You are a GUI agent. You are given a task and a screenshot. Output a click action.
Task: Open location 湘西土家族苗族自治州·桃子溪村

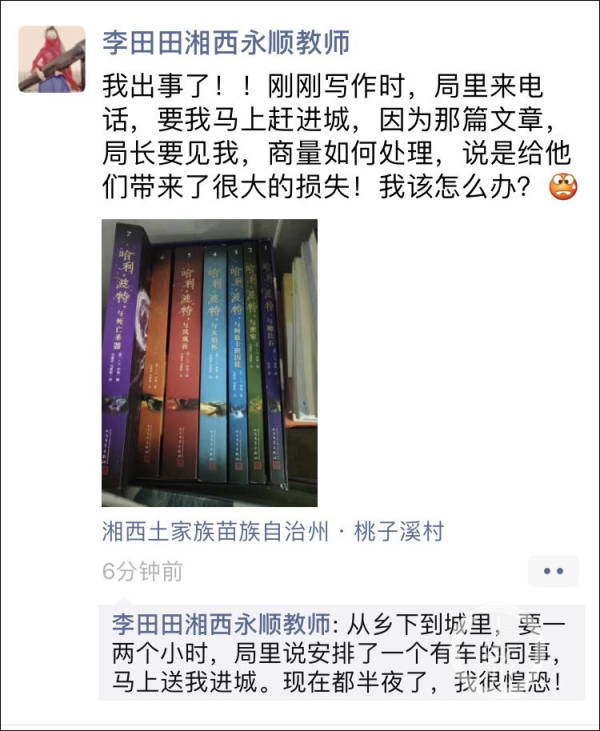click(x=272, y=531)
